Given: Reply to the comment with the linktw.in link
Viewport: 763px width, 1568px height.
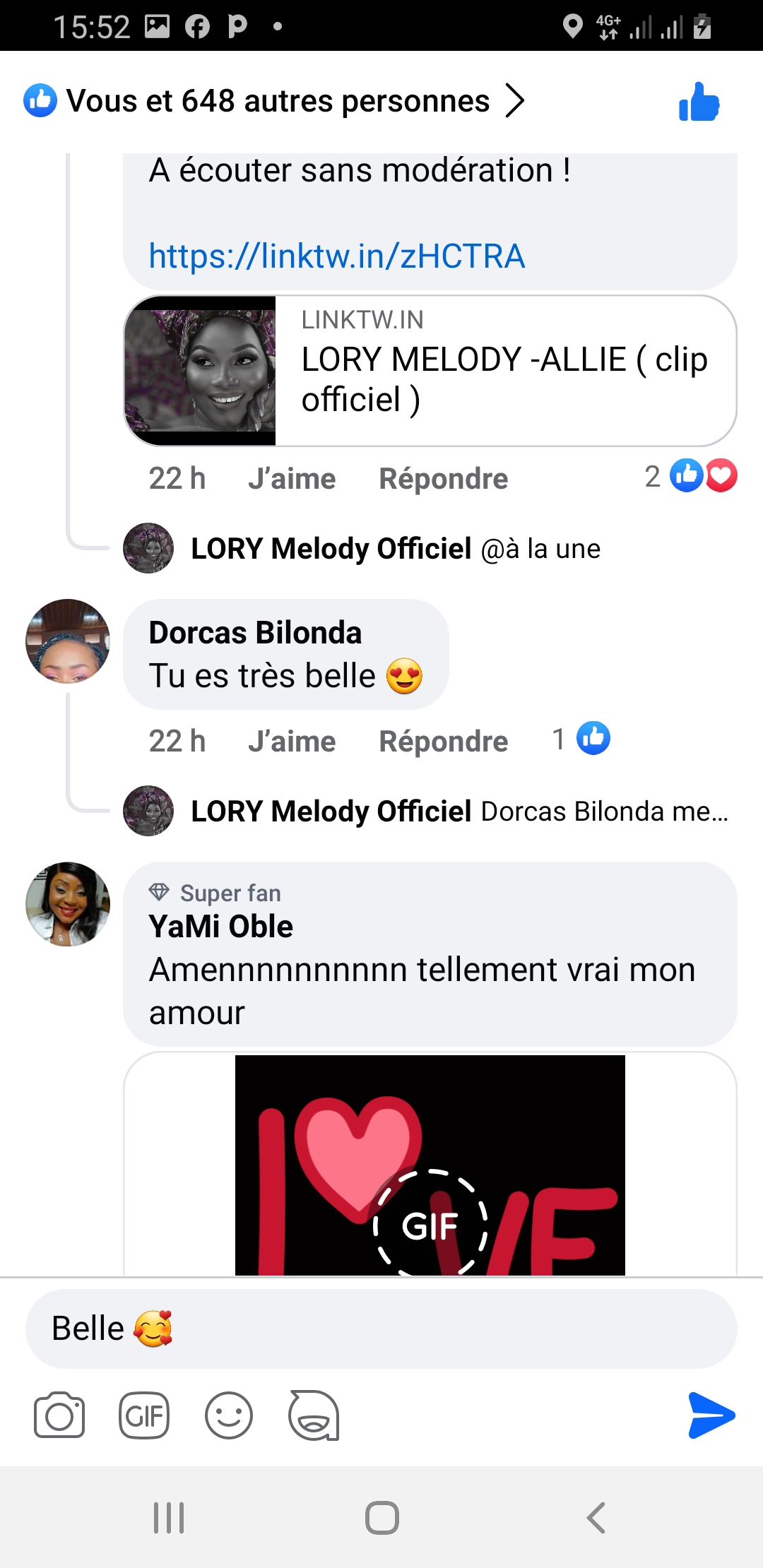Looking at the screenshot, I should (444, 478).
